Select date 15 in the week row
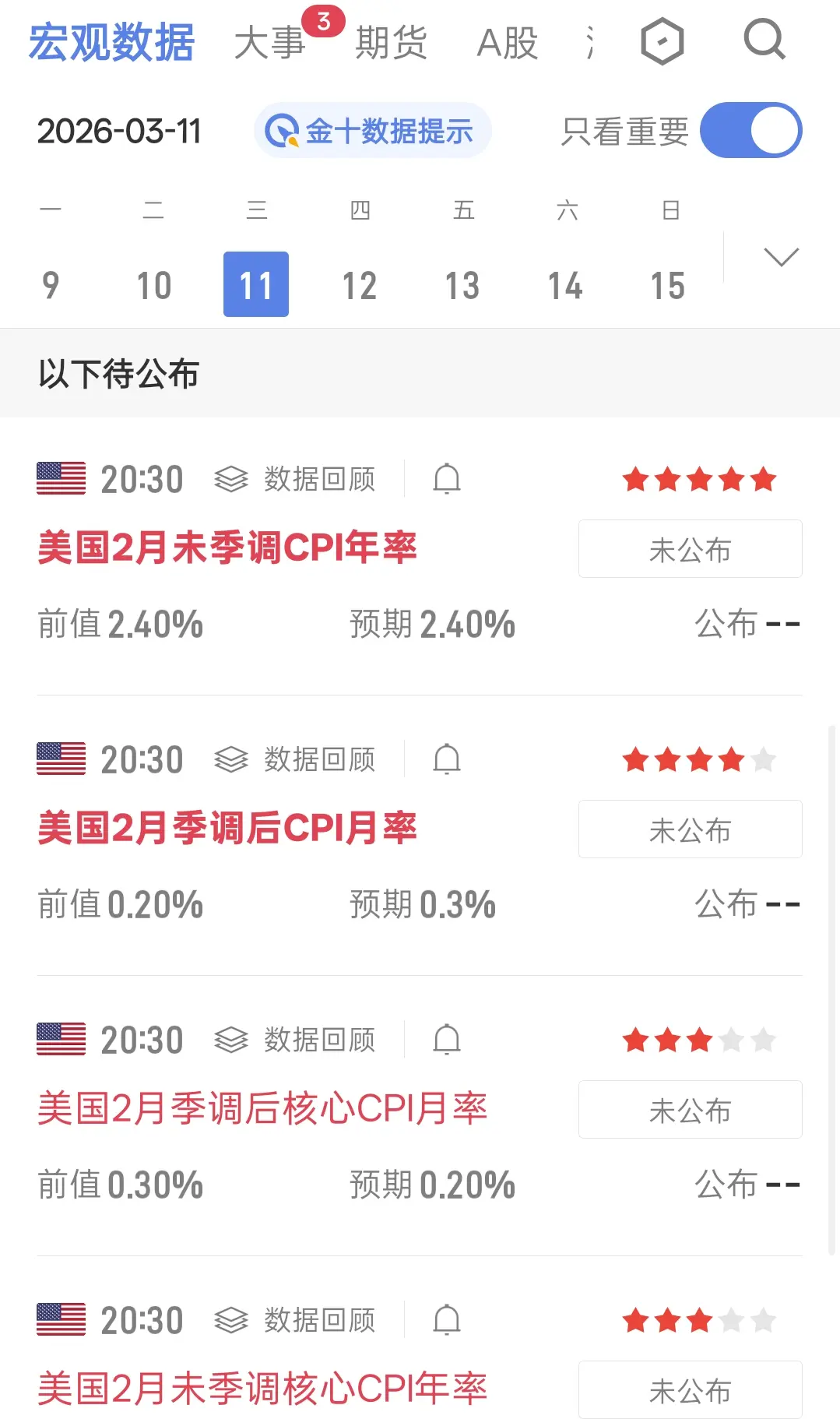The width and height of the screenshot is (840, 1419). click(668, 285)
